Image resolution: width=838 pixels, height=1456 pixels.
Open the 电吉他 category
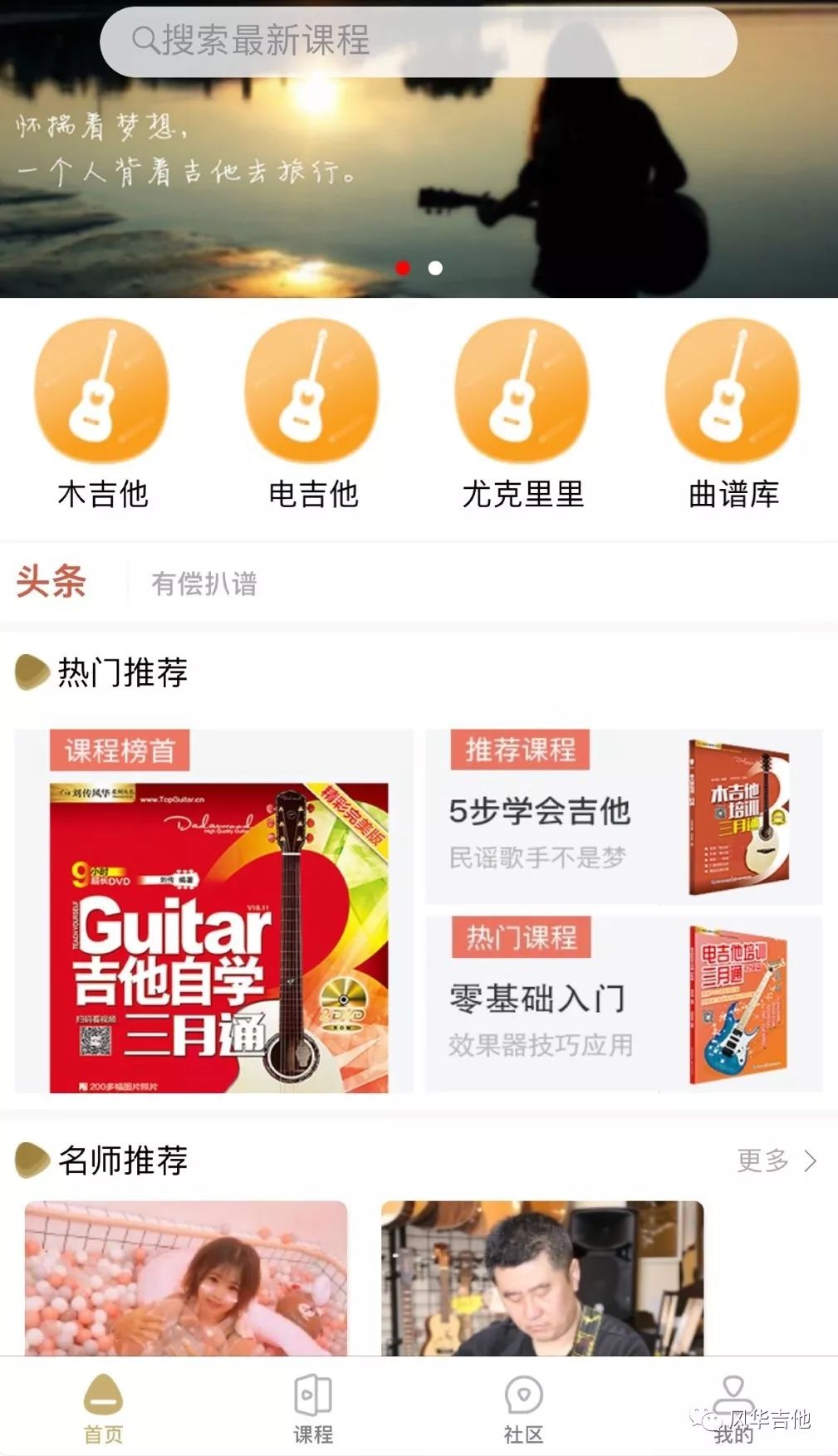[x=312, y=414]
